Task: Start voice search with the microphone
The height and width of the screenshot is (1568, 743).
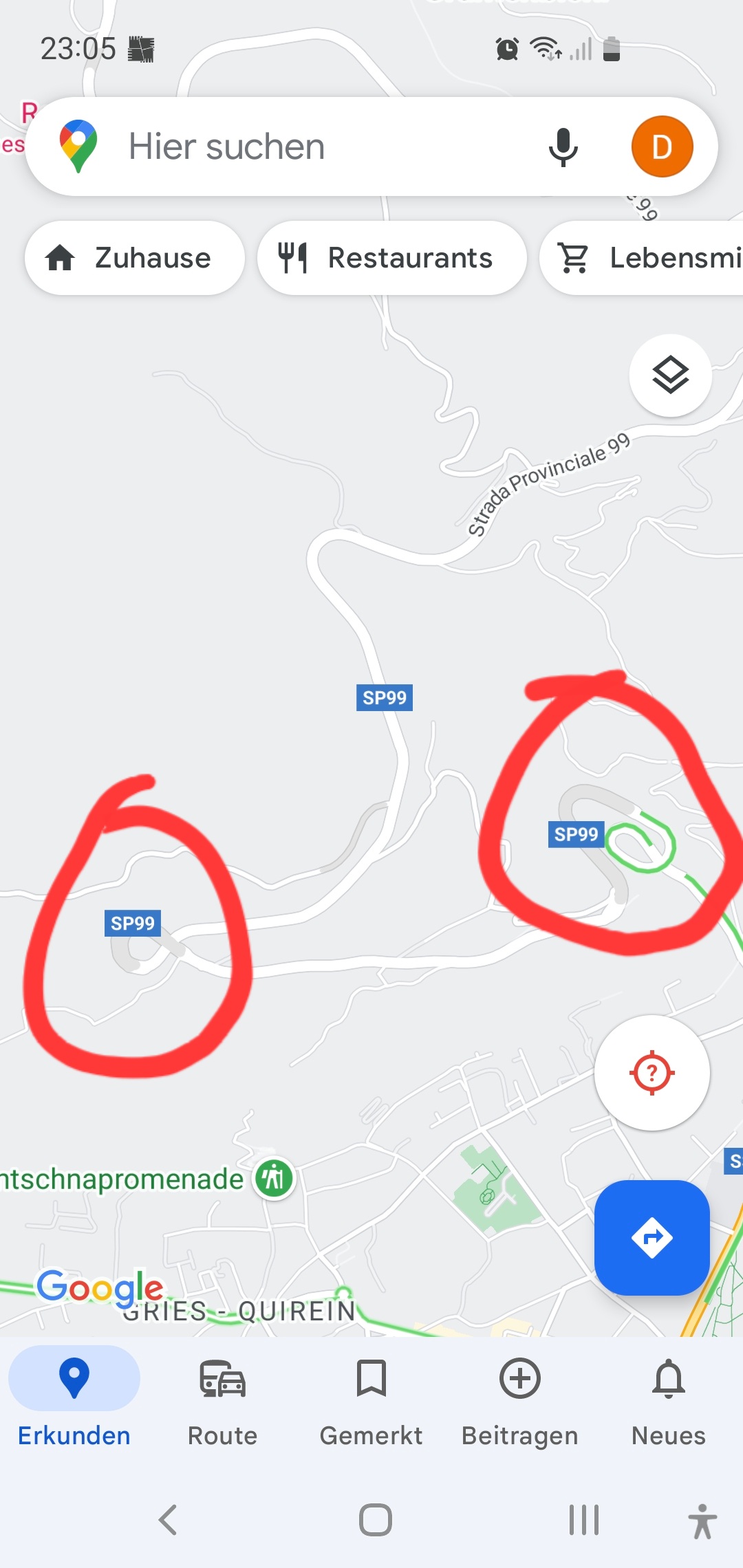Action: click(x=563, y=146)
